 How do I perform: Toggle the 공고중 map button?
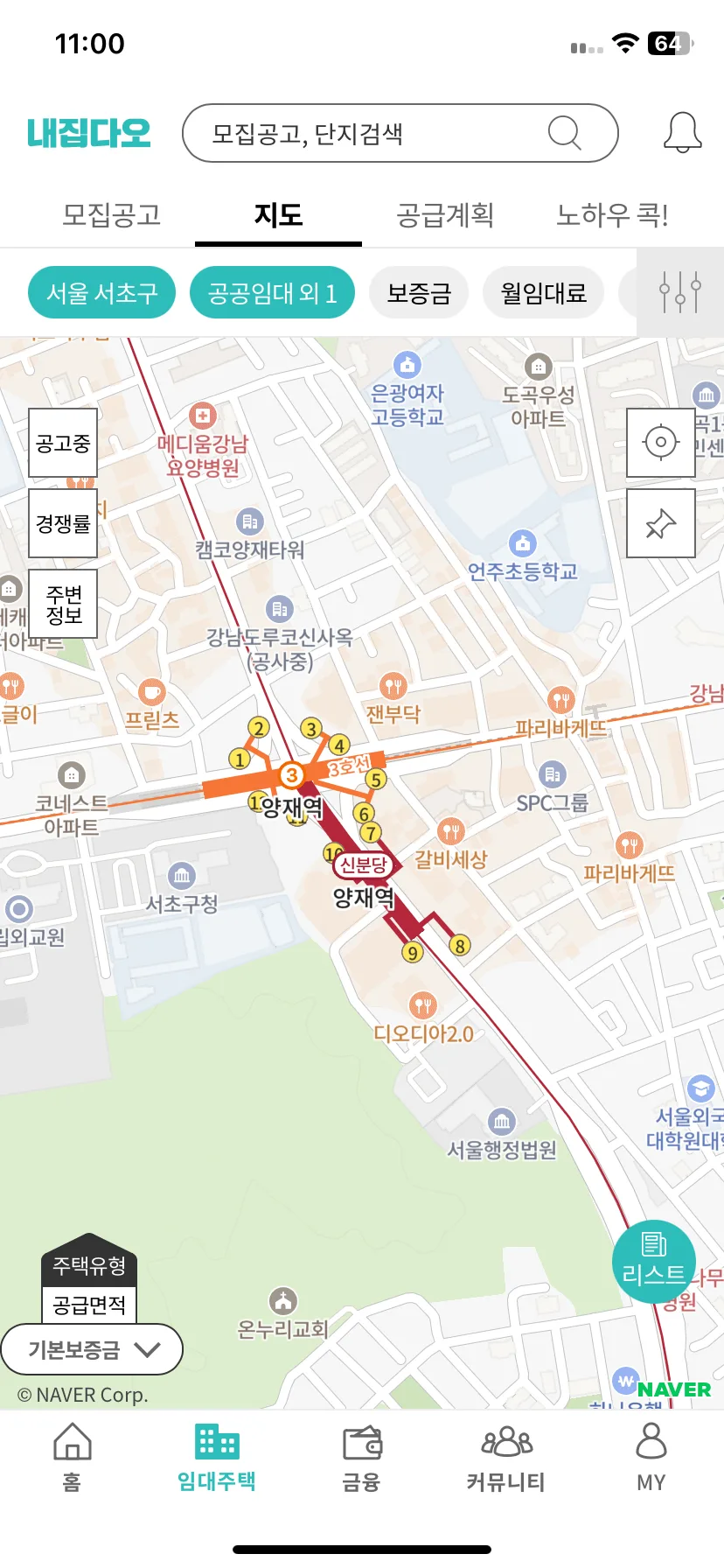pos(63,444)
